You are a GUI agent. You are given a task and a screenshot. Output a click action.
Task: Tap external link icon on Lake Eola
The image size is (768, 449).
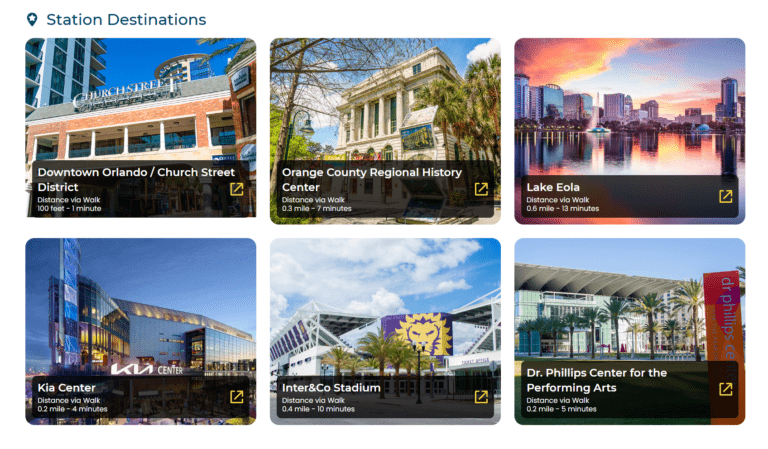[726, 196]
